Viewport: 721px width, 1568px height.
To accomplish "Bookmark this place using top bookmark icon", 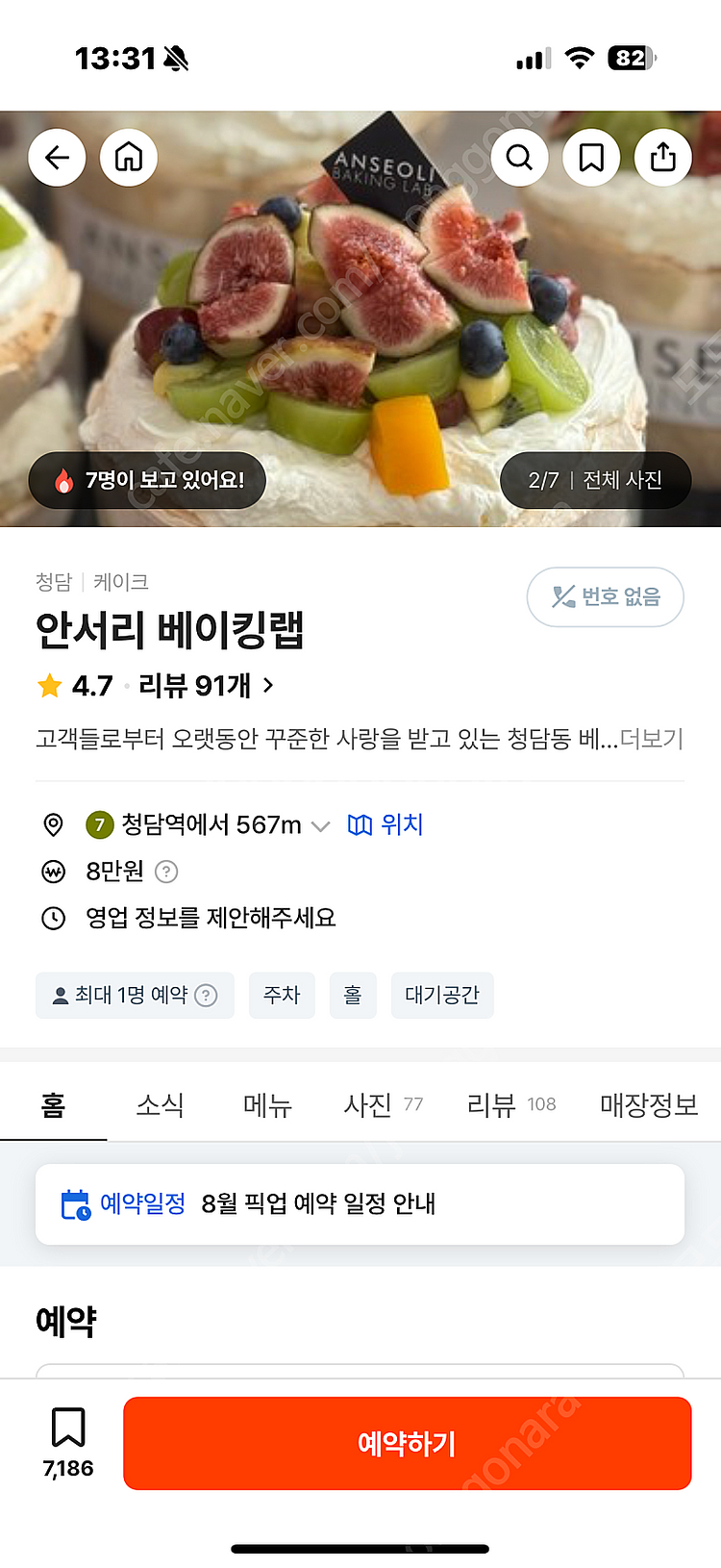I will (x=591, y=157).
